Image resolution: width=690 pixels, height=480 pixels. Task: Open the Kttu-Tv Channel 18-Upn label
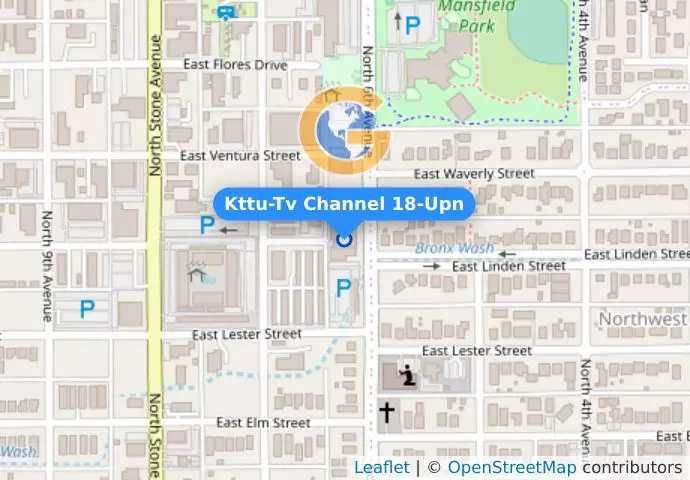pos(344,204)
